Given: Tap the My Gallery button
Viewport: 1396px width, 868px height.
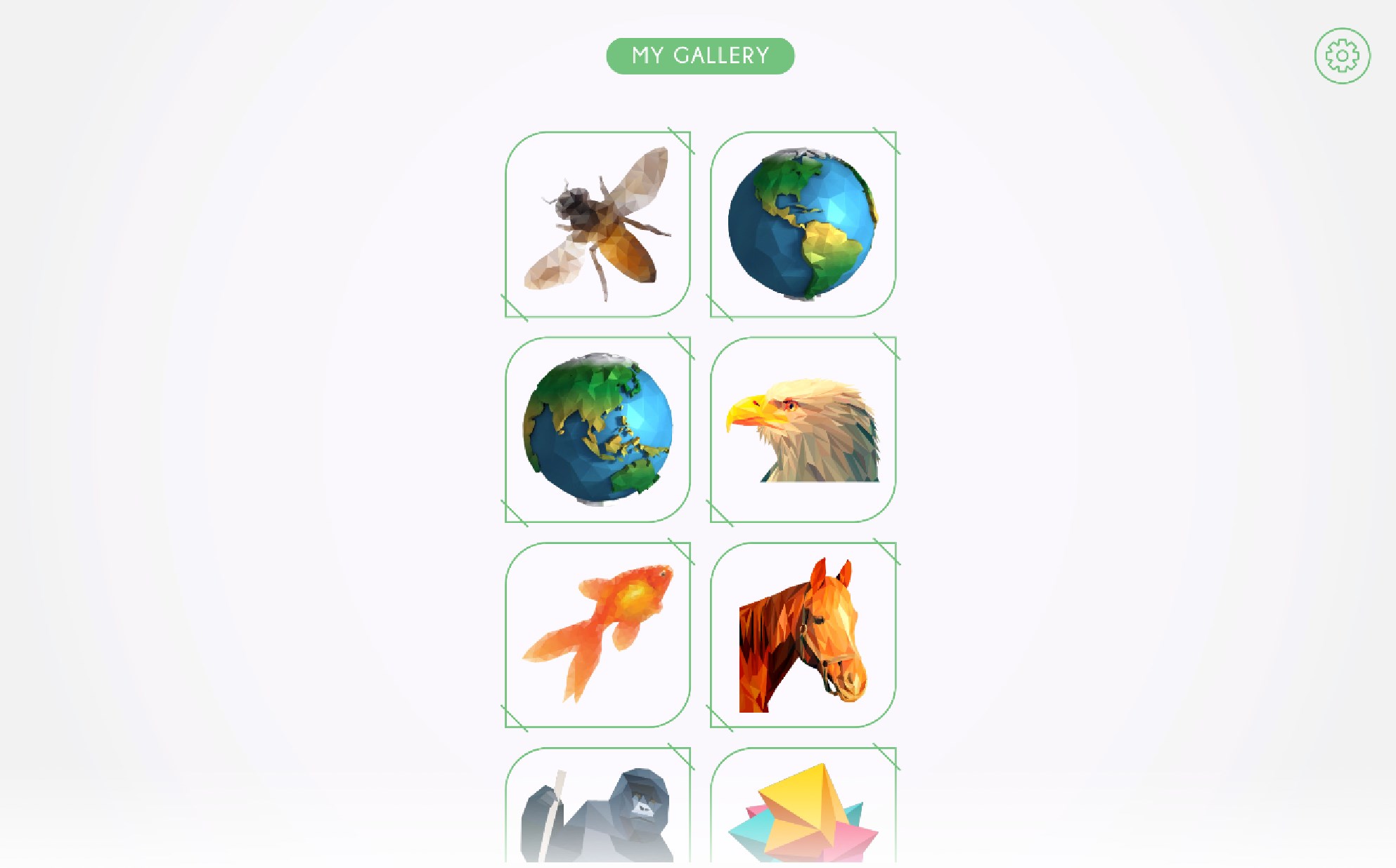Looking at the screenshot, I should [700, 56].
